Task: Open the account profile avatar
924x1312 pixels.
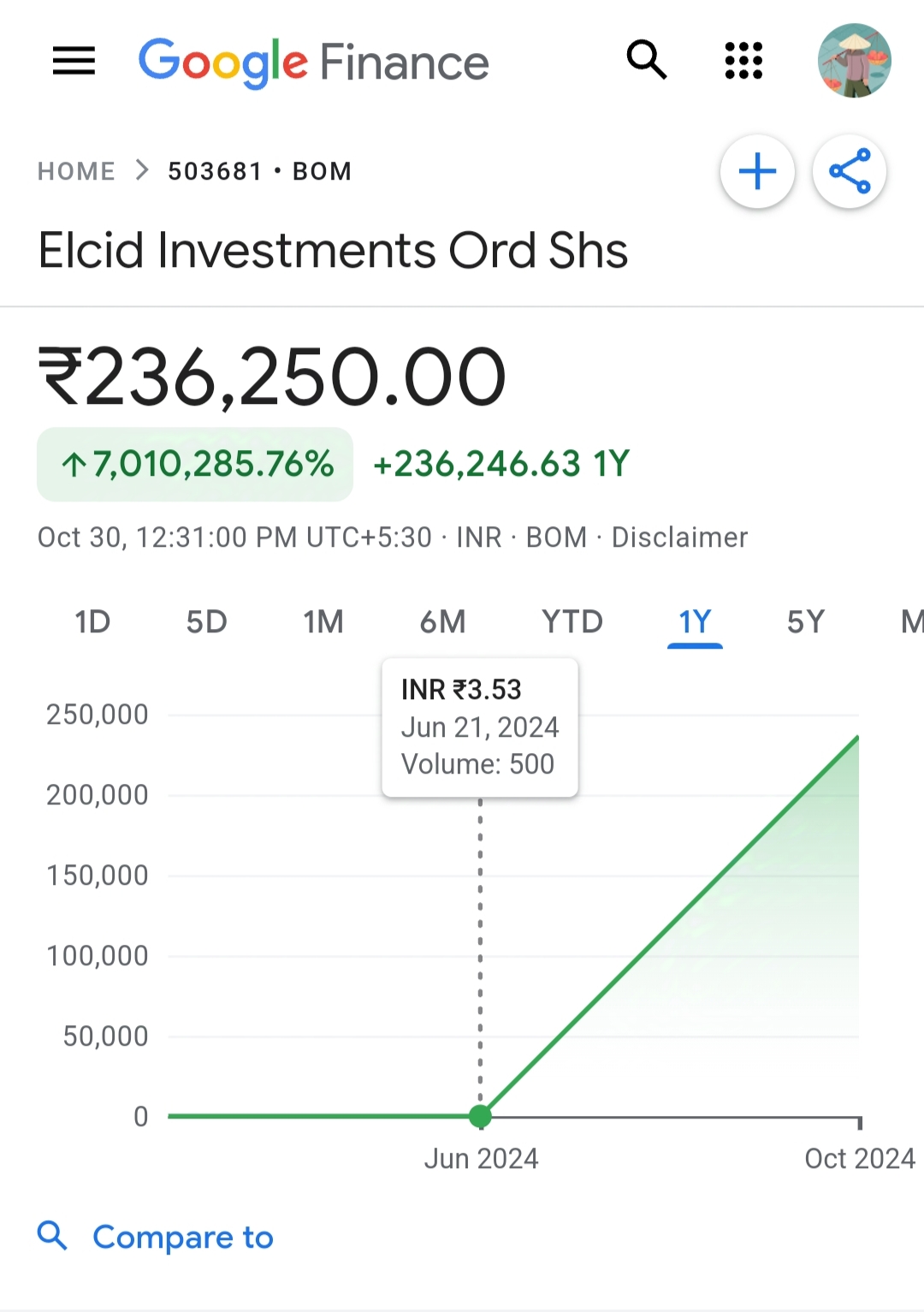Action: pos(854,61)
